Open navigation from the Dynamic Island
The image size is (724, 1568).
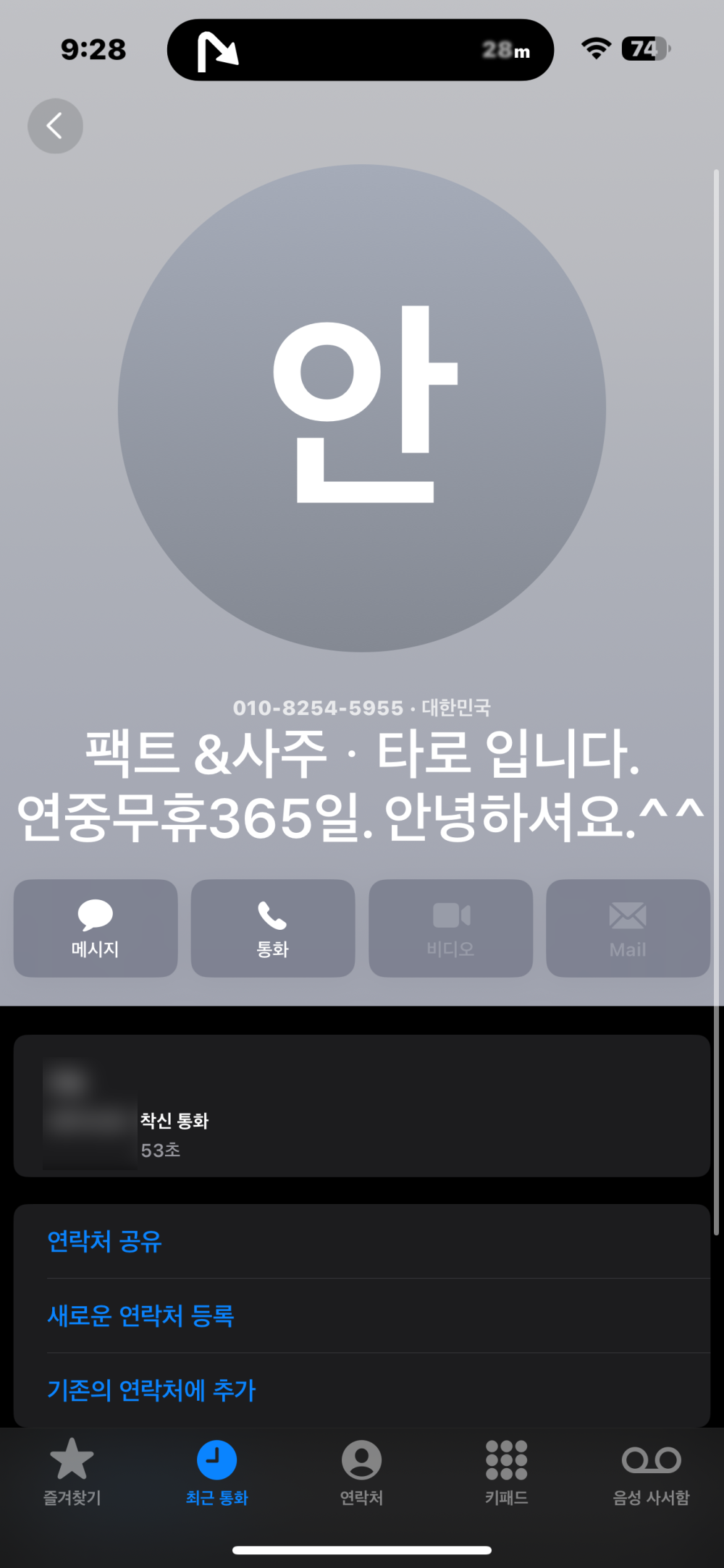(x=360, y=50)
